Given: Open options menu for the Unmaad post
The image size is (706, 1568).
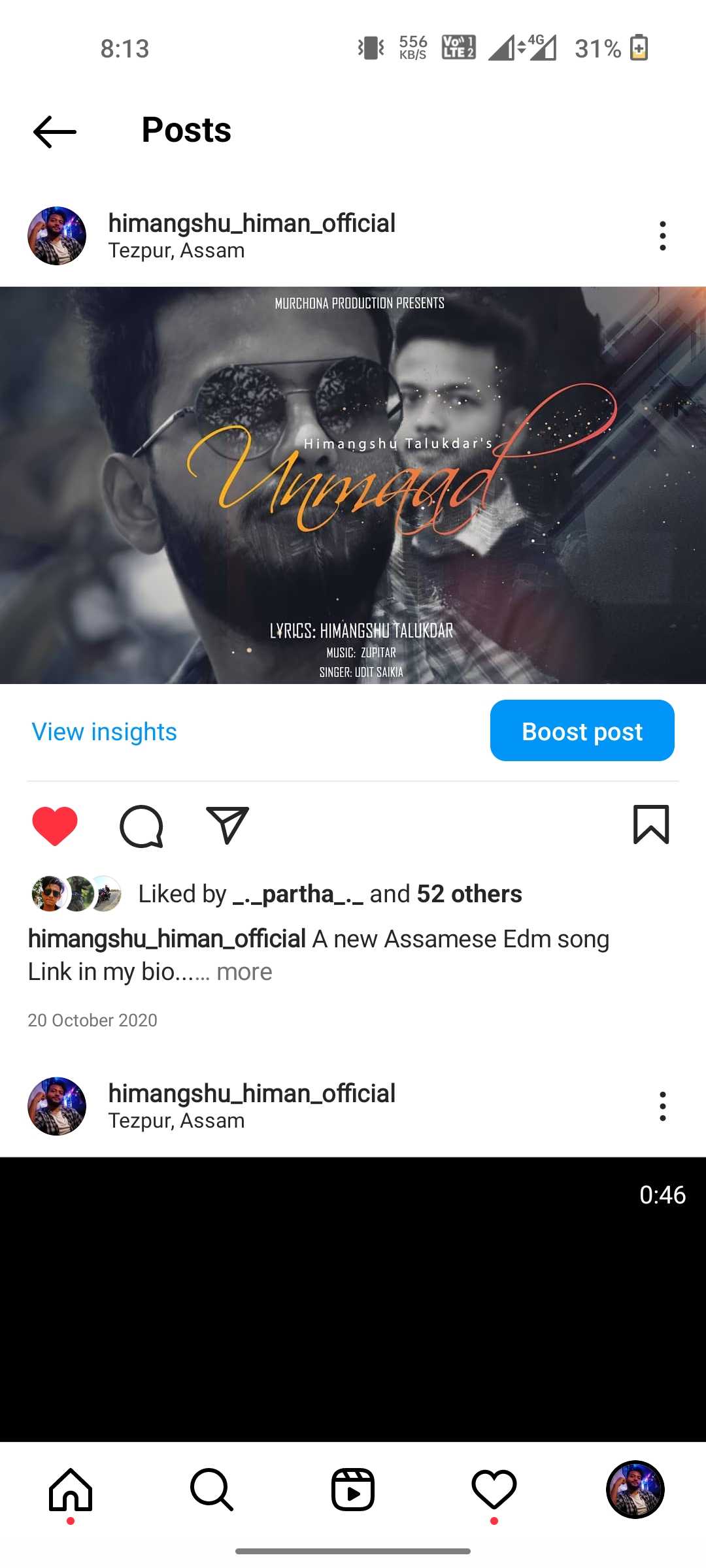Looking at the screenshot, I should pos(662,236).
